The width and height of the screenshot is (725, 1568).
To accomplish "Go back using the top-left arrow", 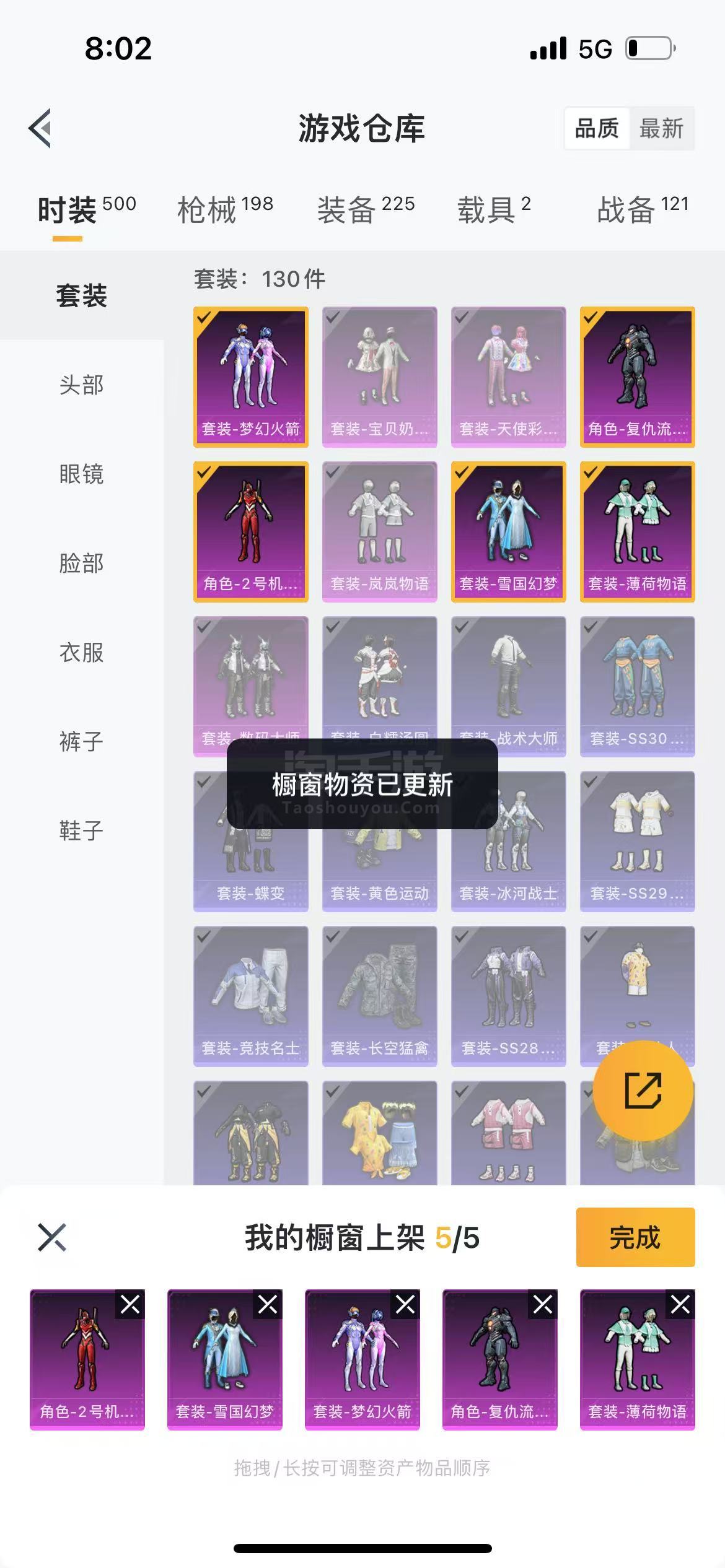I will [40, 129].
